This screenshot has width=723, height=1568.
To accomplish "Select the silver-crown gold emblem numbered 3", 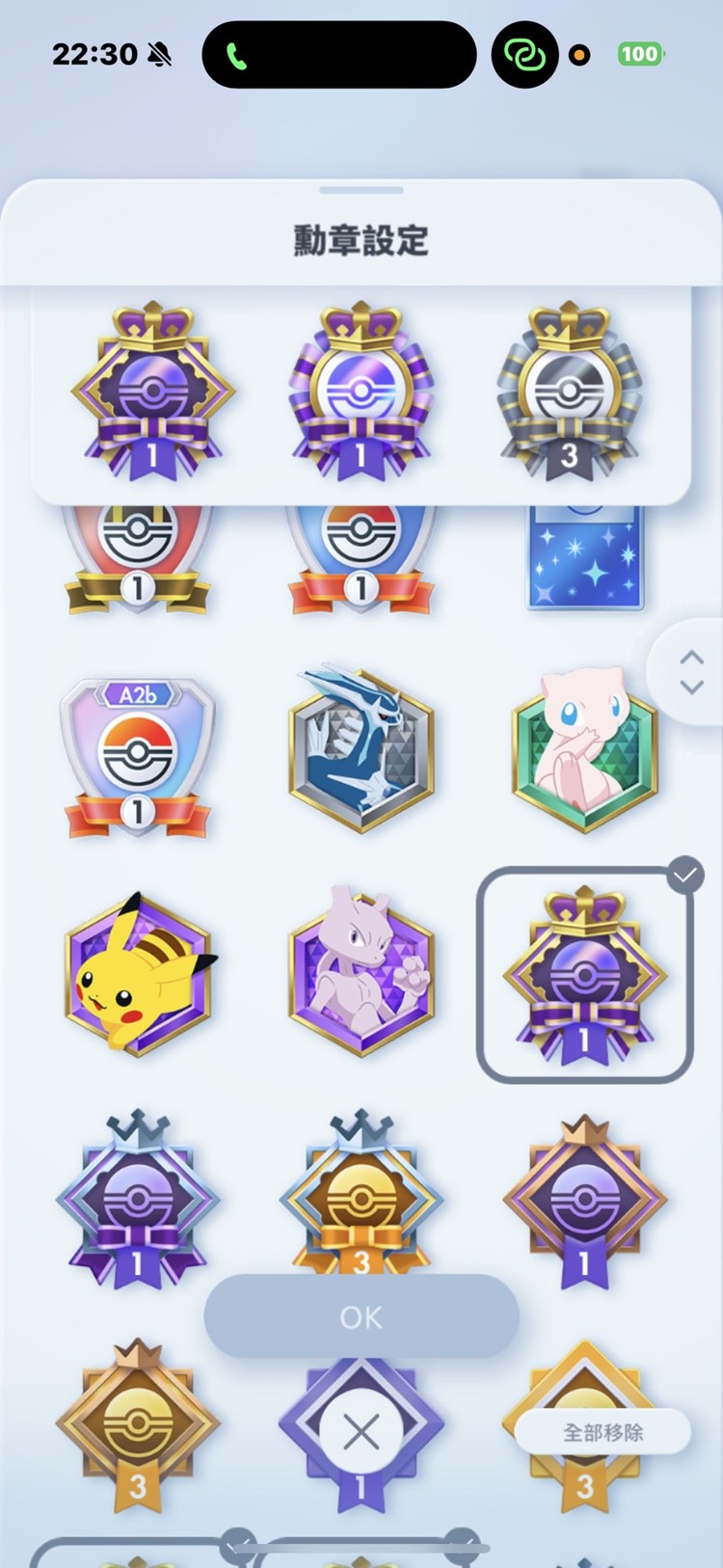I will click(361, 1196).
